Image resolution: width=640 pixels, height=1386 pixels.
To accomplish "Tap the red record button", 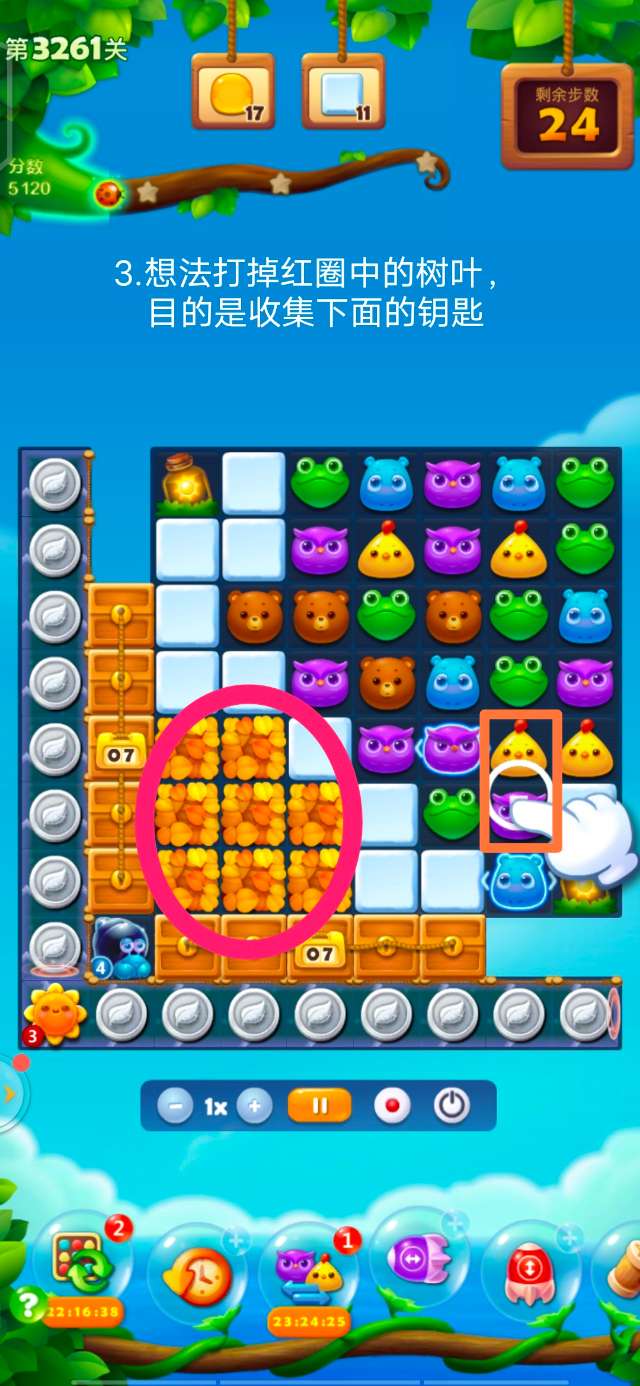I will click(x=393, y=1107).
